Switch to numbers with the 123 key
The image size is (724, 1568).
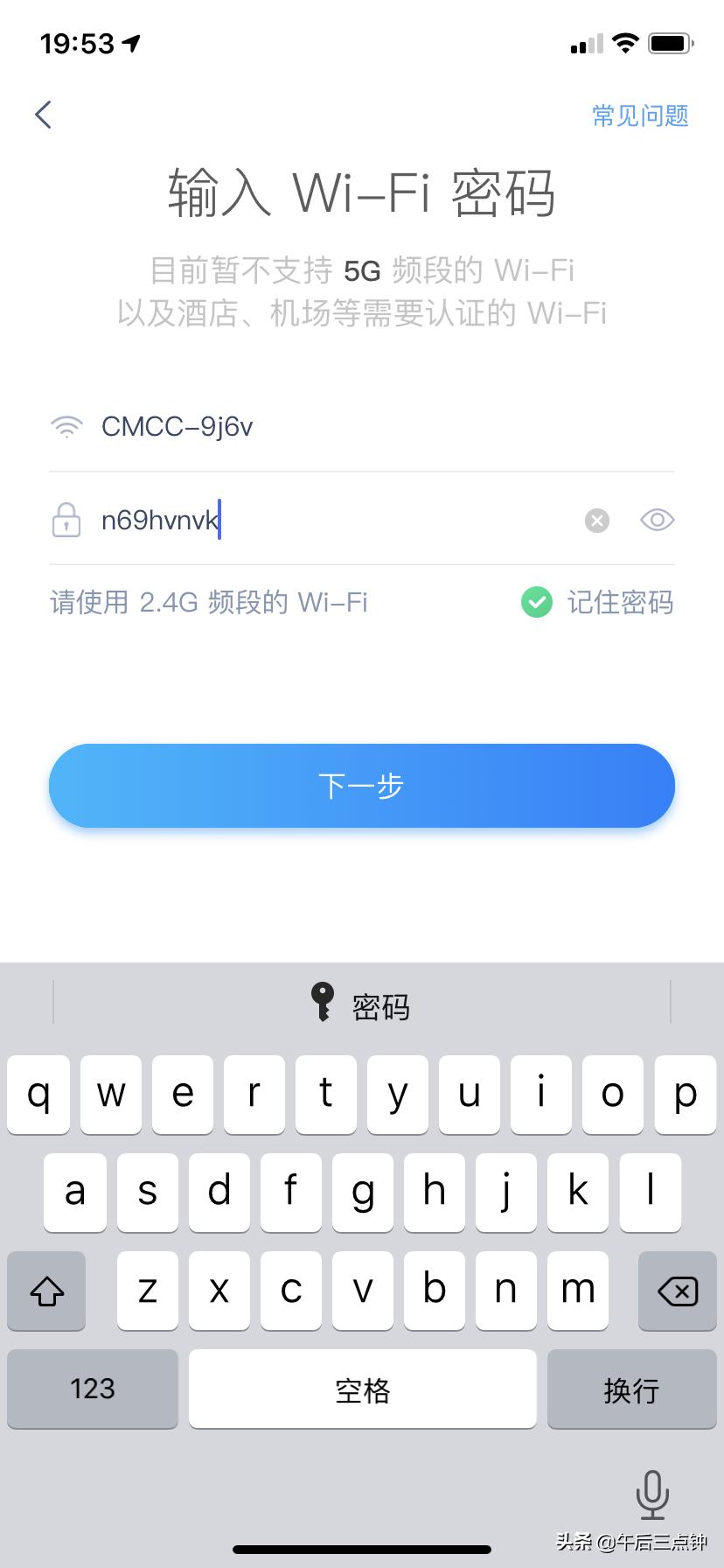[92, 1389]
